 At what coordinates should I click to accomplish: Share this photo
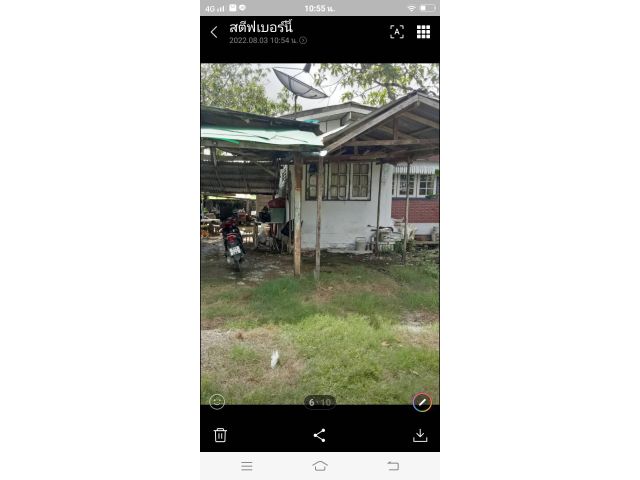pos(319,435)
